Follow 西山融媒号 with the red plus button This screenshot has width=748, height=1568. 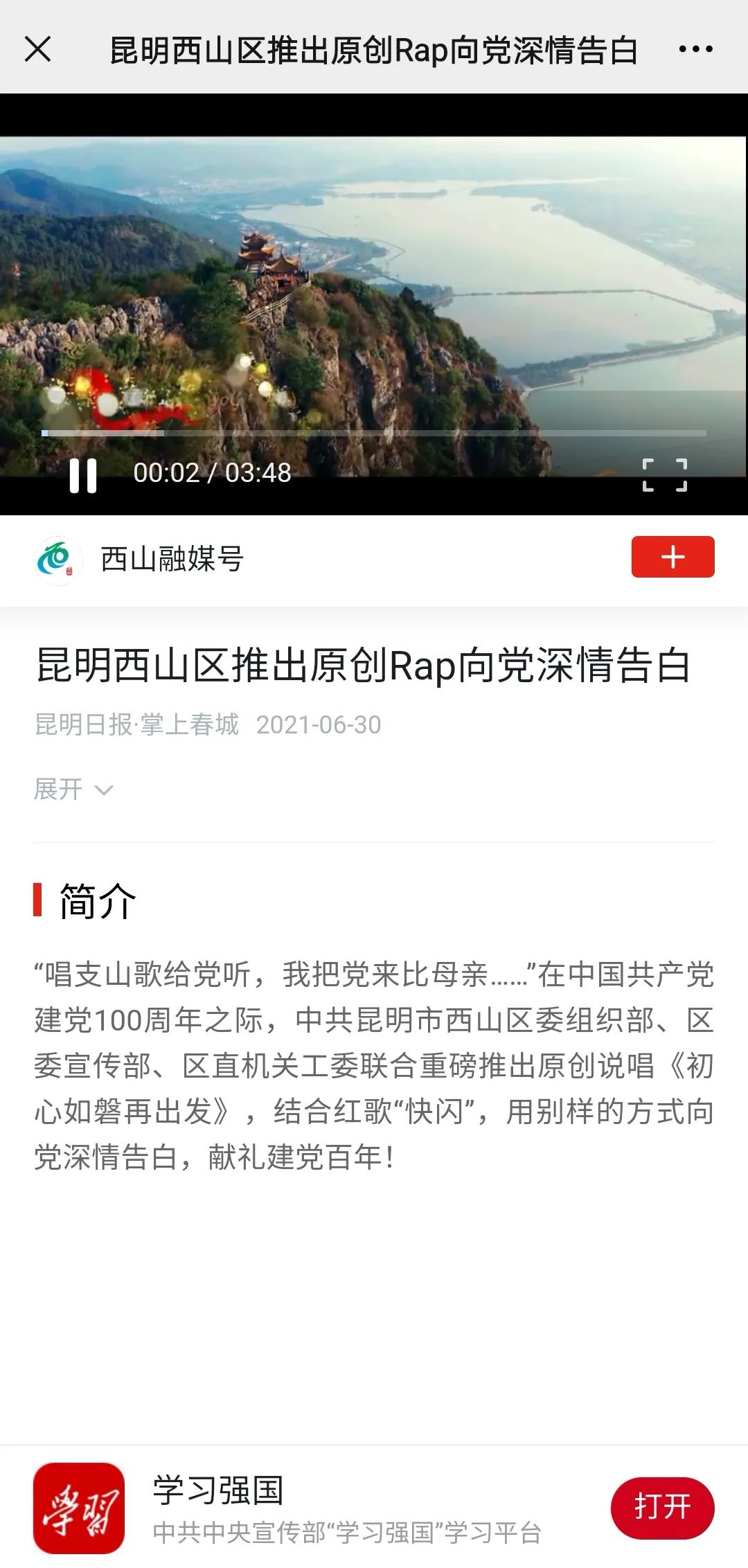673,557
